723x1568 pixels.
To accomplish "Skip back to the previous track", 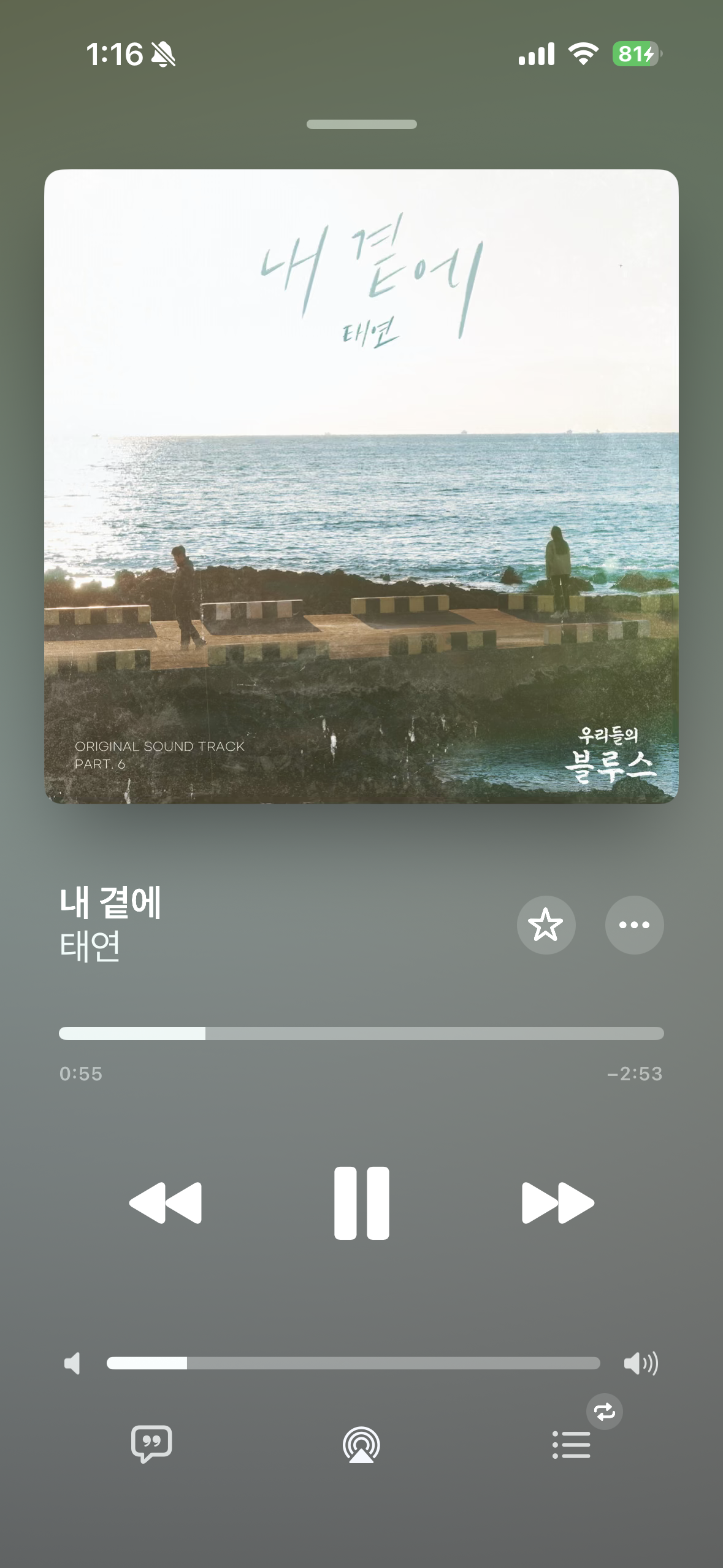I will (x=167, y=1202).
